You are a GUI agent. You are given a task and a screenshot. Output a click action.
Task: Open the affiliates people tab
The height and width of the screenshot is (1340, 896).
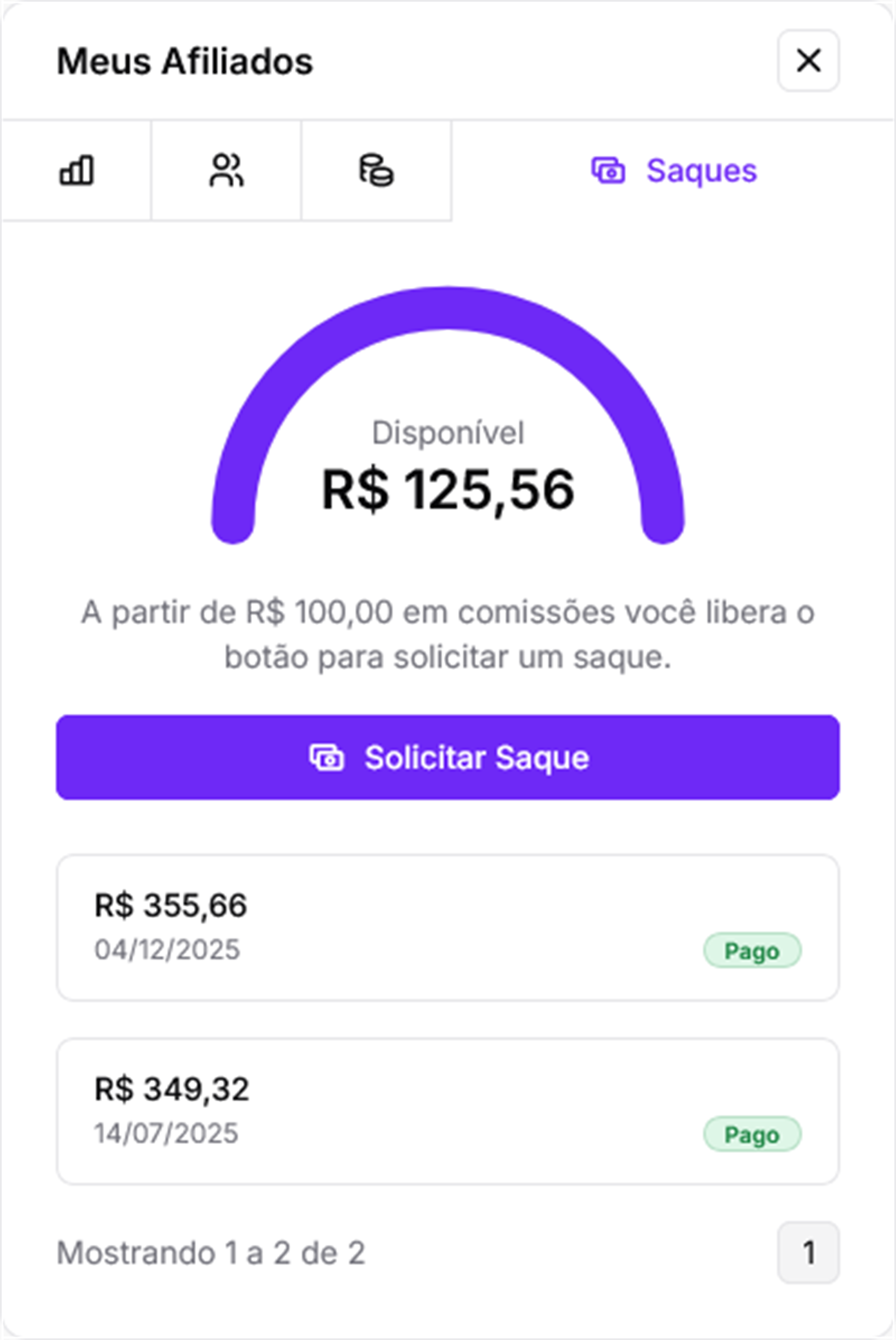click(226, 170)
